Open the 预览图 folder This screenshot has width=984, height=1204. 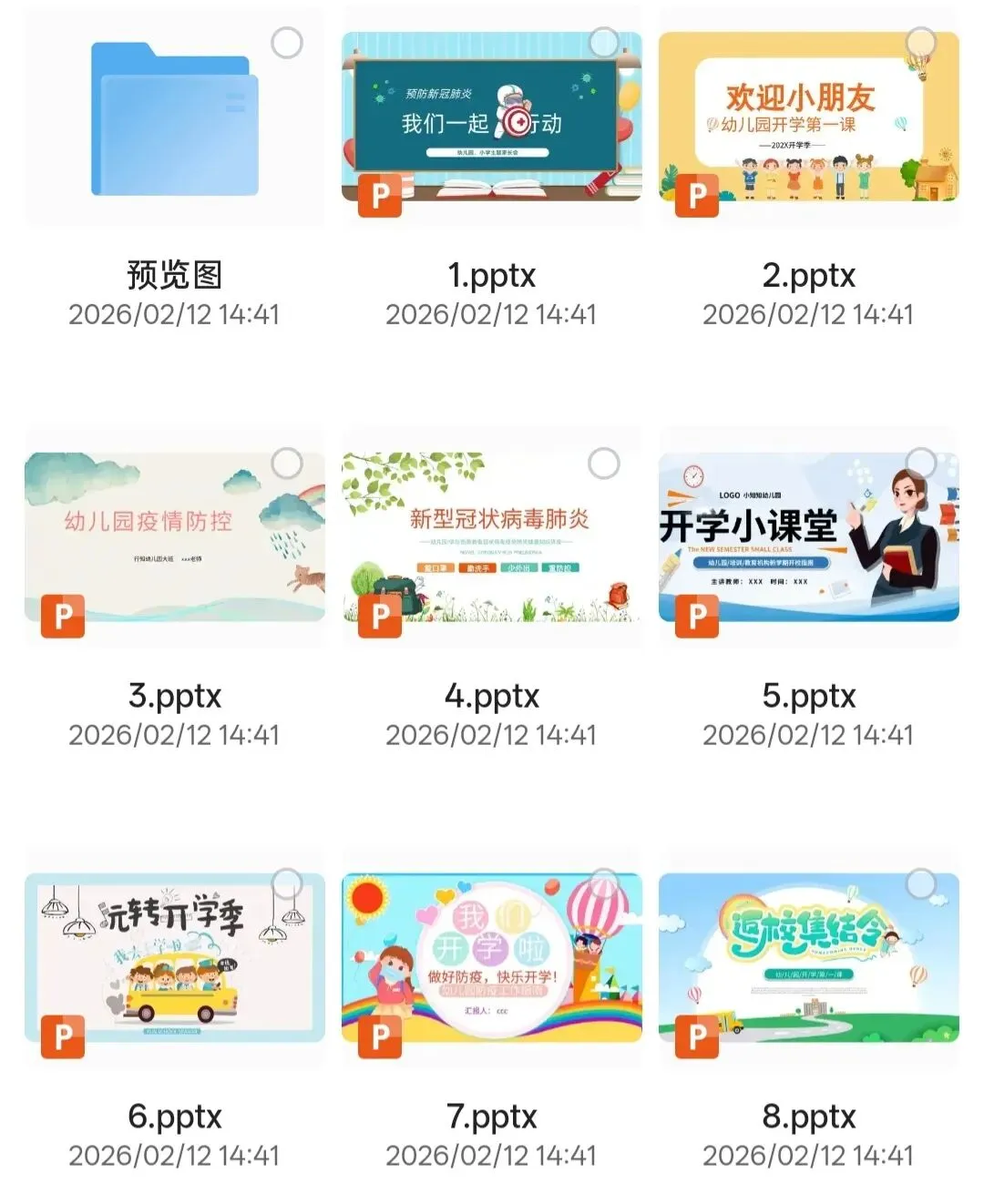(174, 118)
